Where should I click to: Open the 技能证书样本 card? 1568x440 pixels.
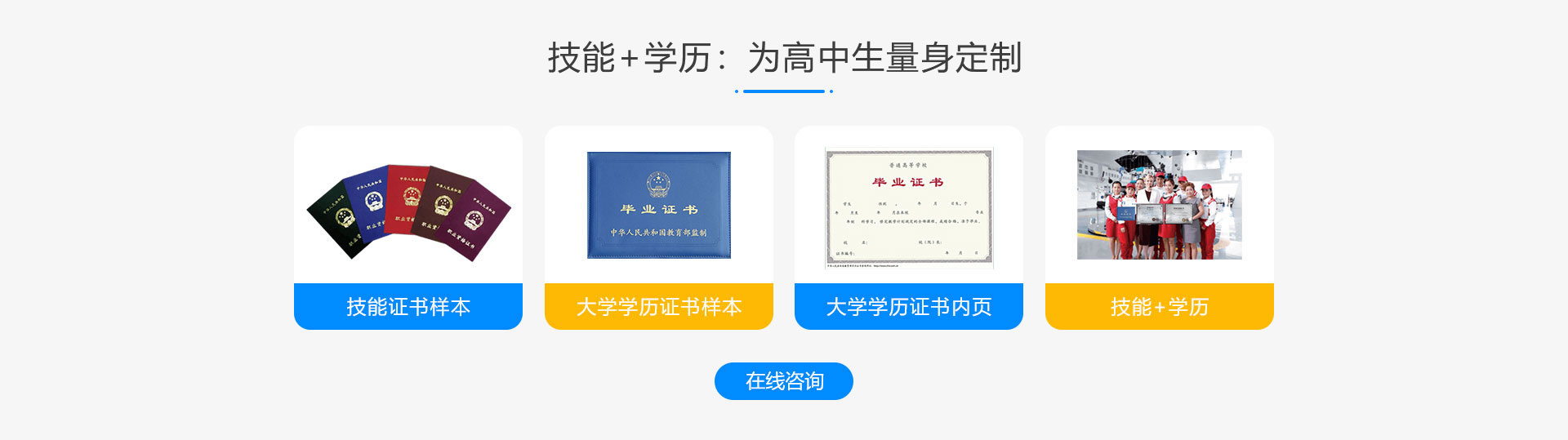[x=408, y=228]
